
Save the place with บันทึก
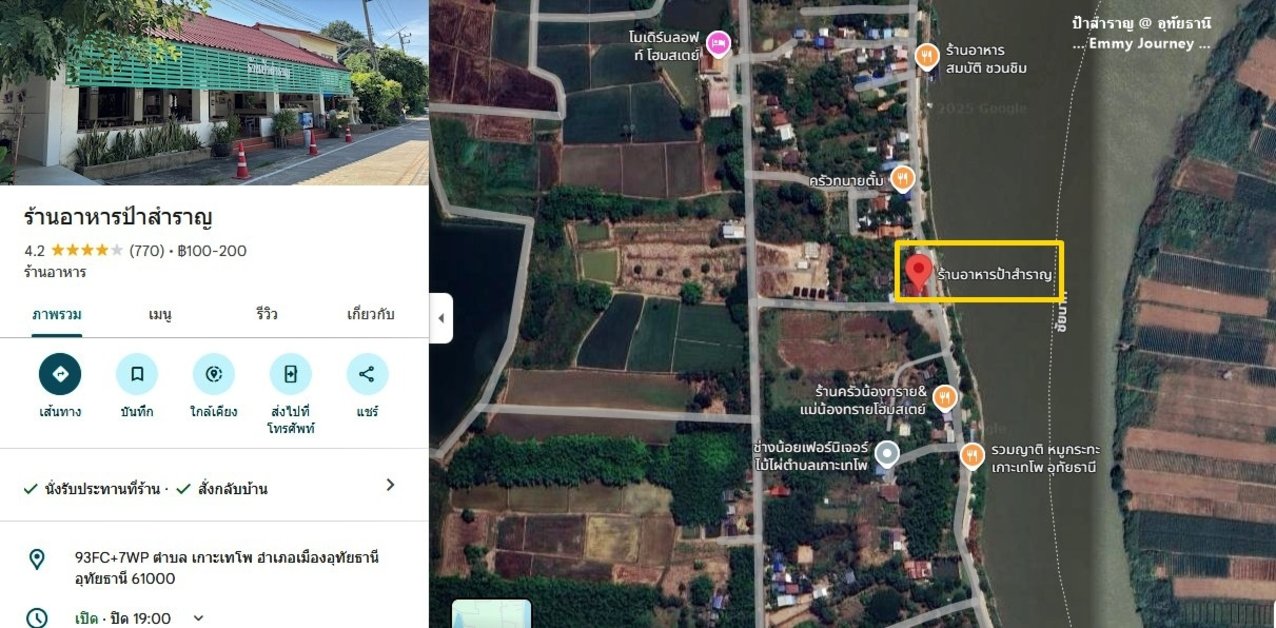(137, 374)
